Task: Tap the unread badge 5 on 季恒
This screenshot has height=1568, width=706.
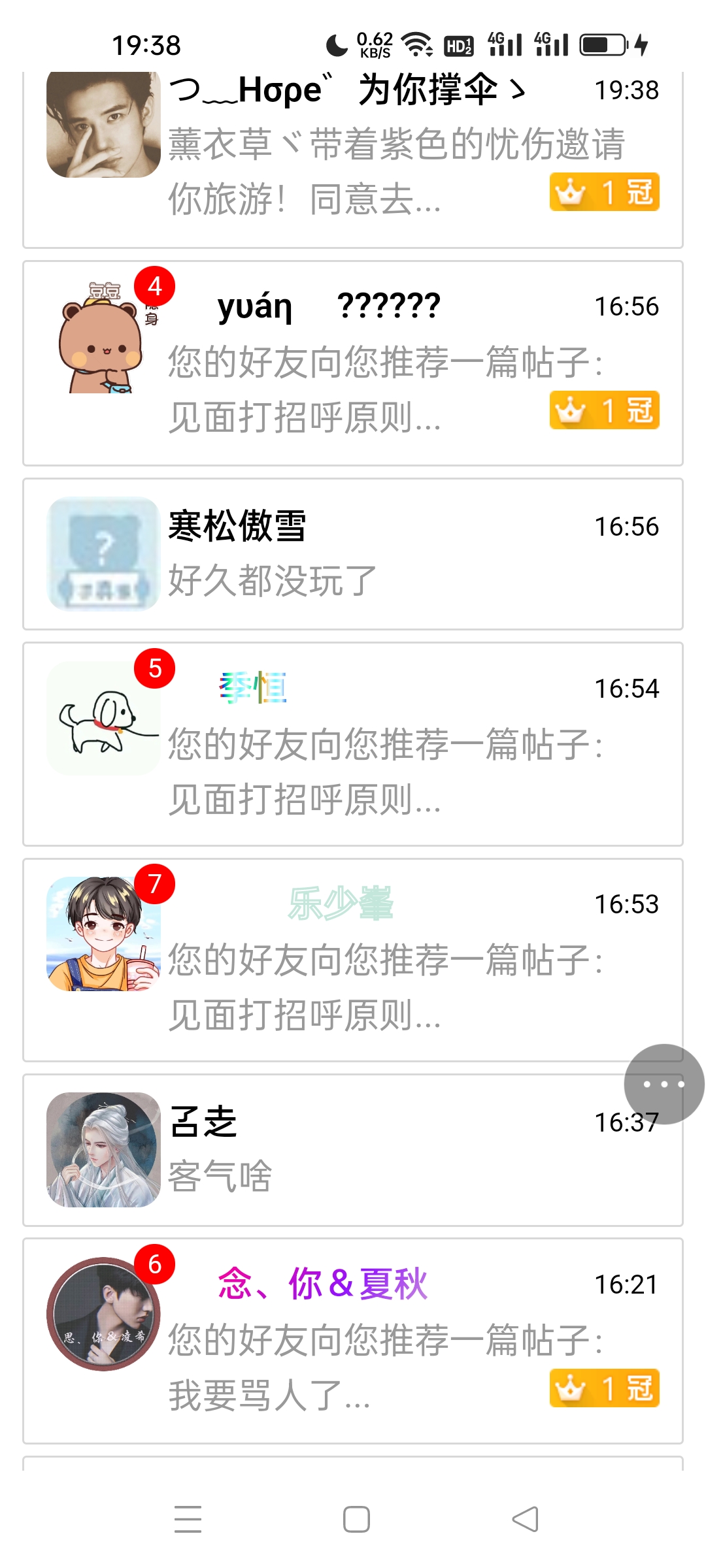Action: coord(155,670)
